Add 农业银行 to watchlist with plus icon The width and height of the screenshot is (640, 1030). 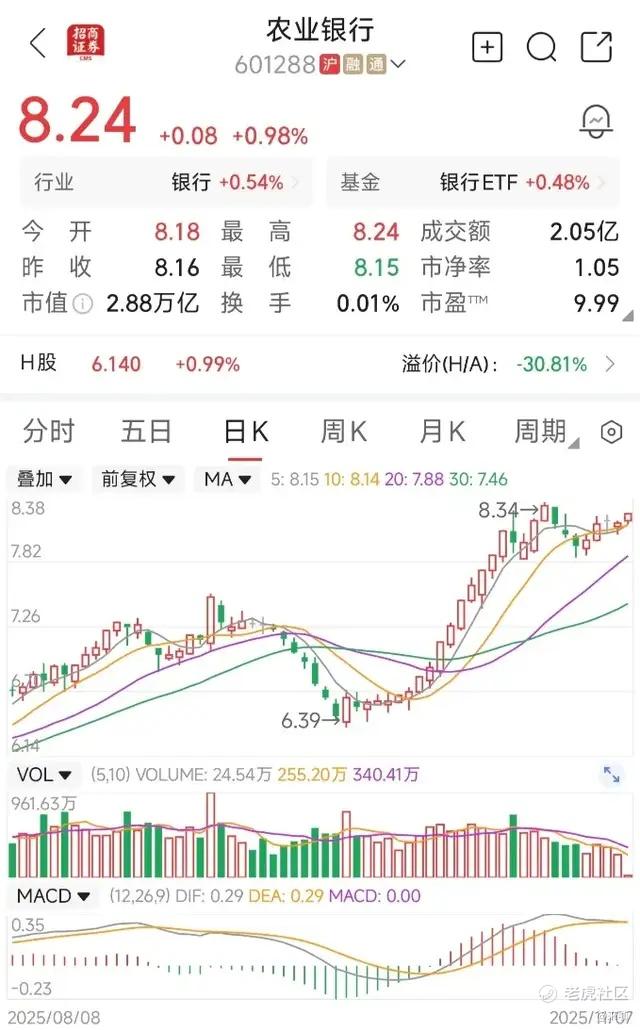[487, 46]
